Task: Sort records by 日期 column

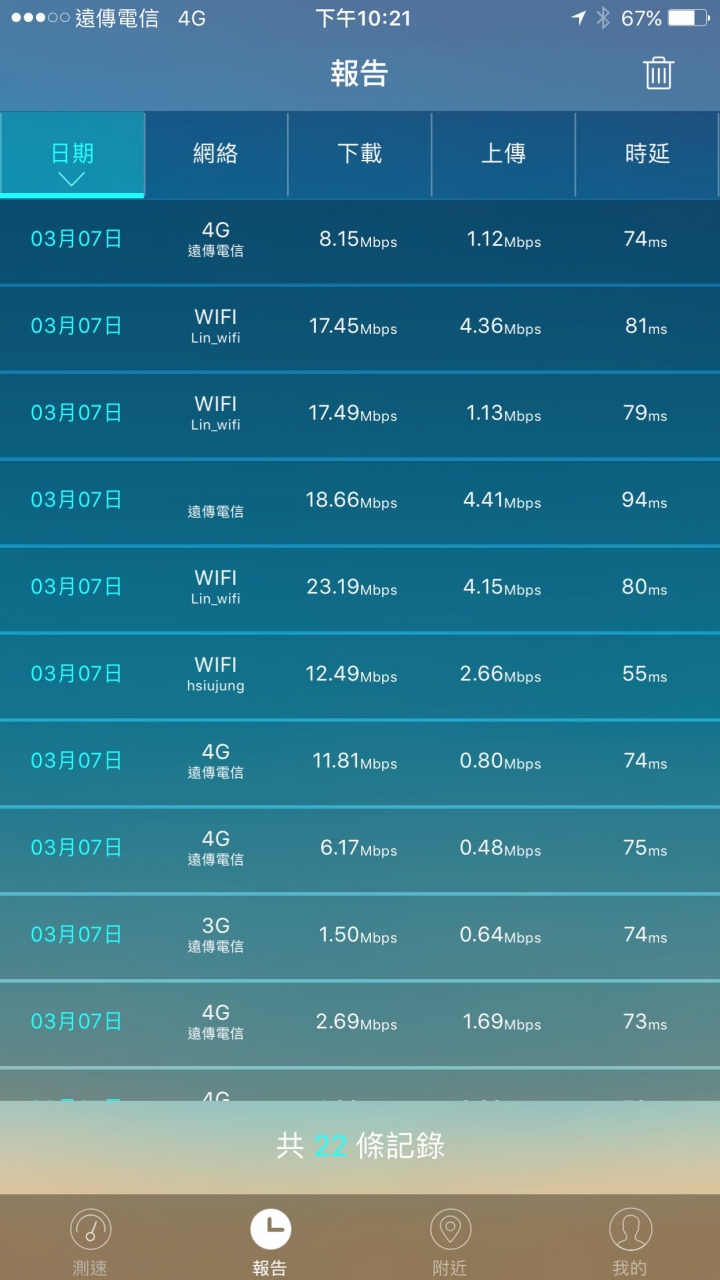Action: pyautogui.click(x=72, y=154)
